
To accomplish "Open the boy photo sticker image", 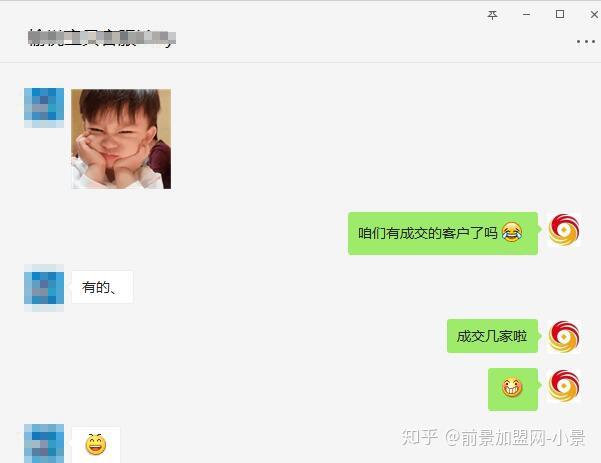I will [121, 139].
